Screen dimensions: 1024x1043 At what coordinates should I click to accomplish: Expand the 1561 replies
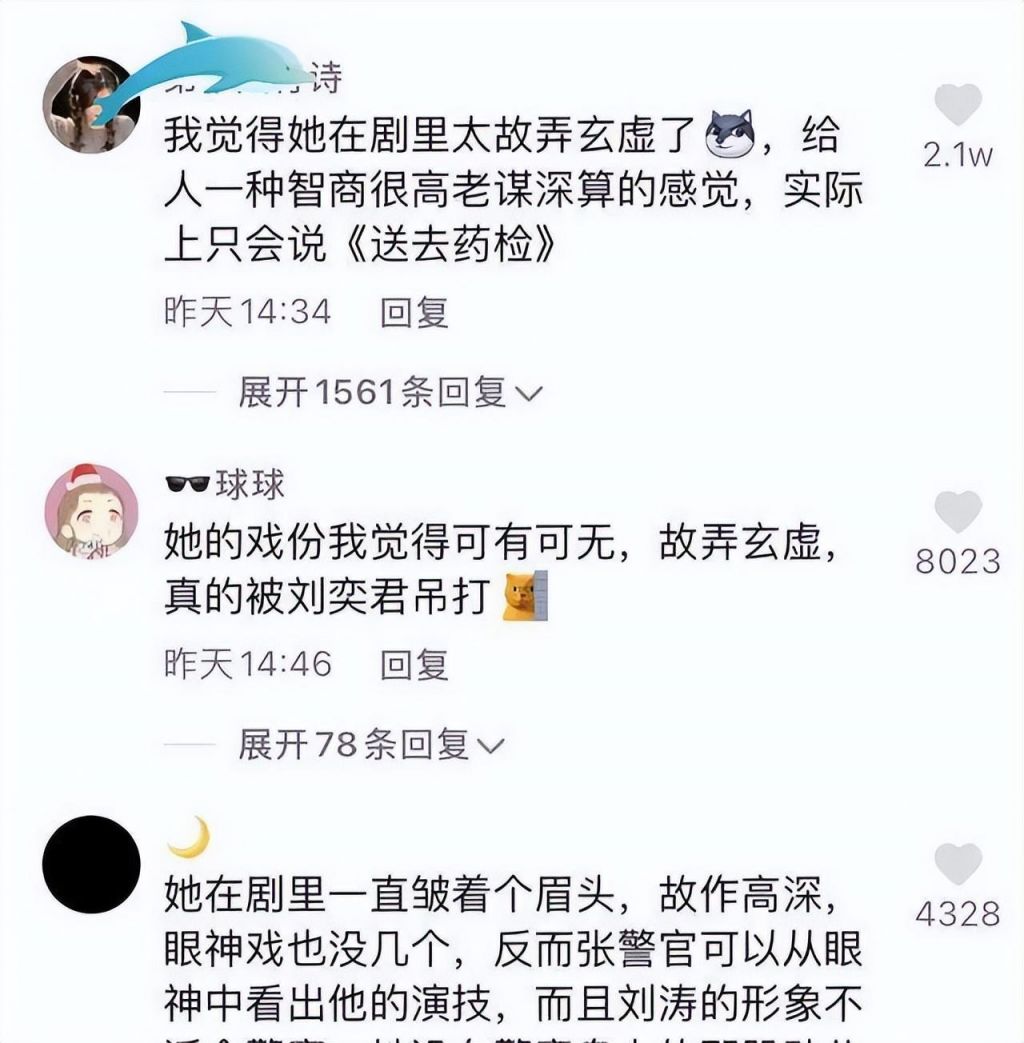tap(390, 392)
